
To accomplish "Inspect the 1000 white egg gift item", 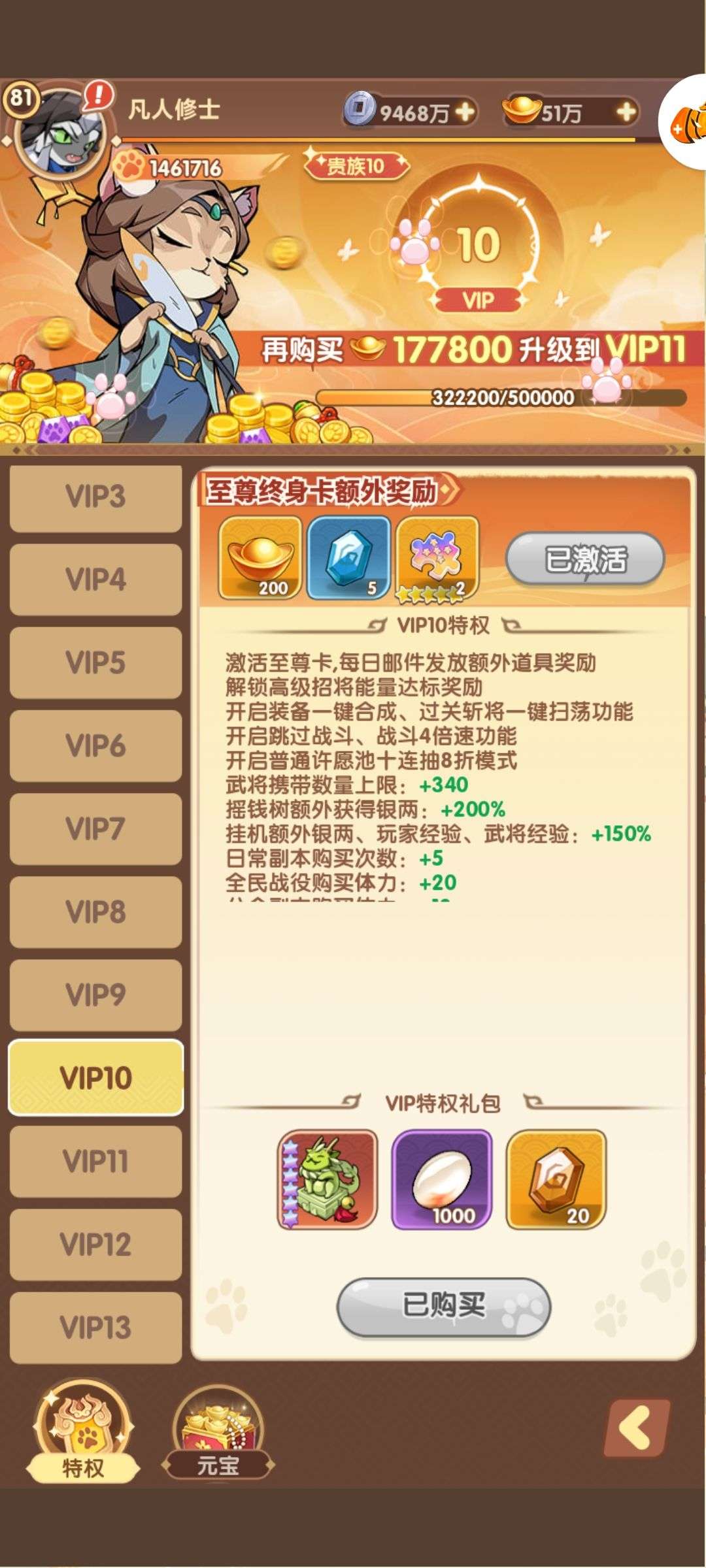I will click(x=441, y=1180).
